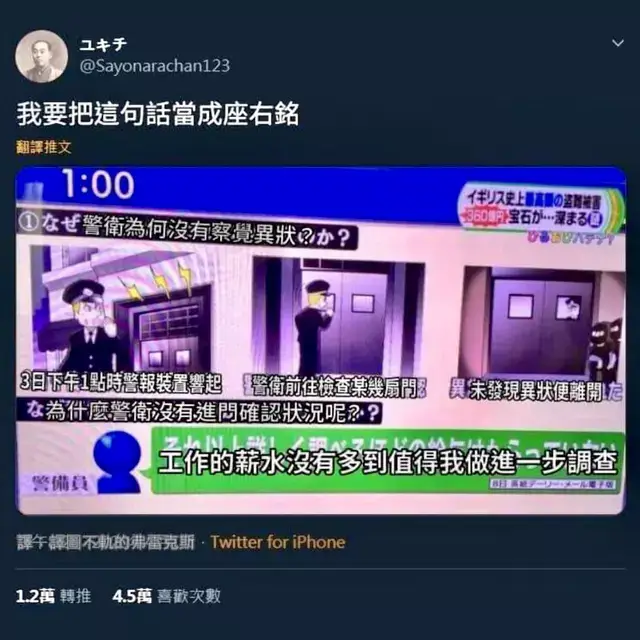View the 4.5萬 喜歡次數 list
640x640 pixels.
click(x=167, y=596)
